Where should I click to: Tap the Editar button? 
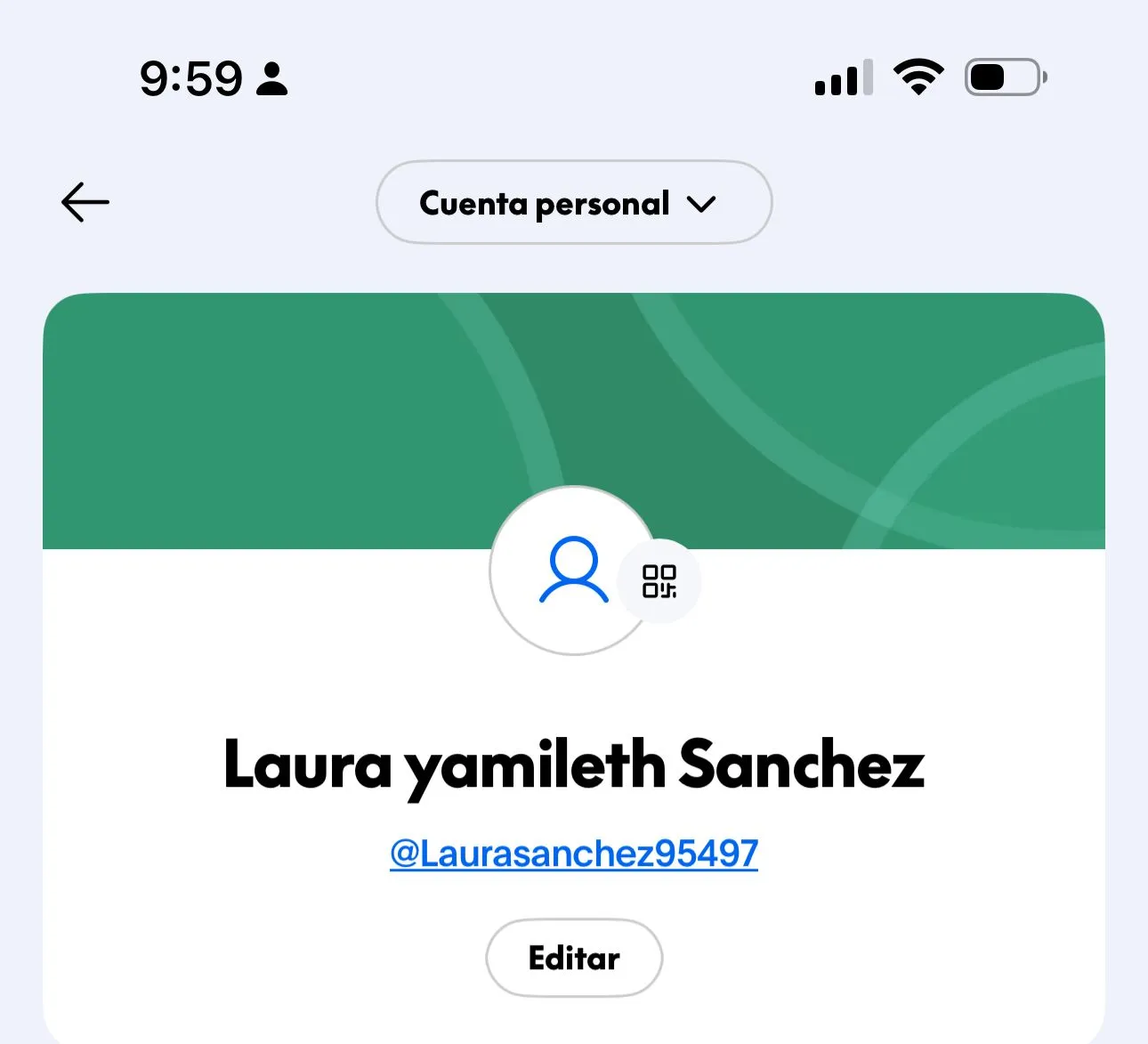pyautogui.click(x=574, y=958)
